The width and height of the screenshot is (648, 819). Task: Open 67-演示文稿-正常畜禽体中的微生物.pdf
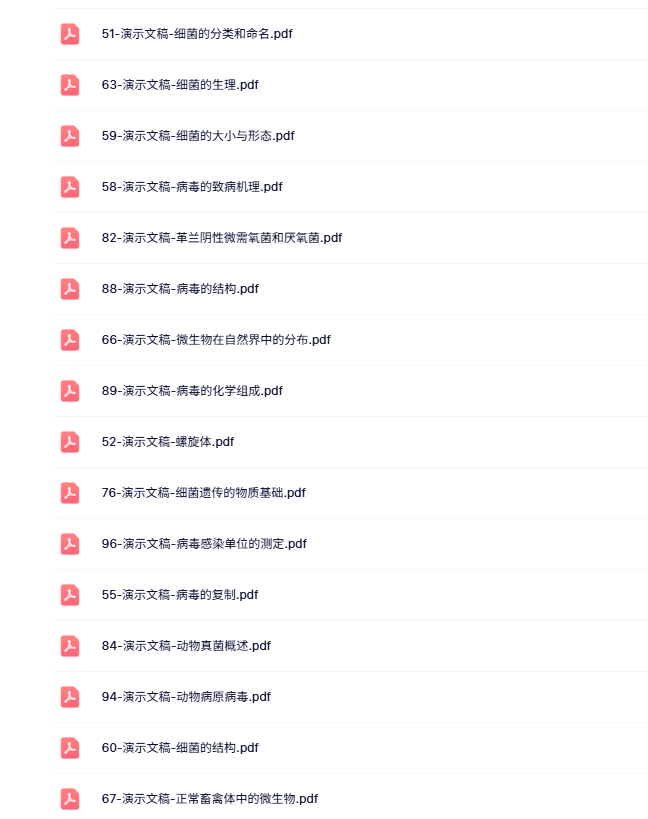(210, 799)
